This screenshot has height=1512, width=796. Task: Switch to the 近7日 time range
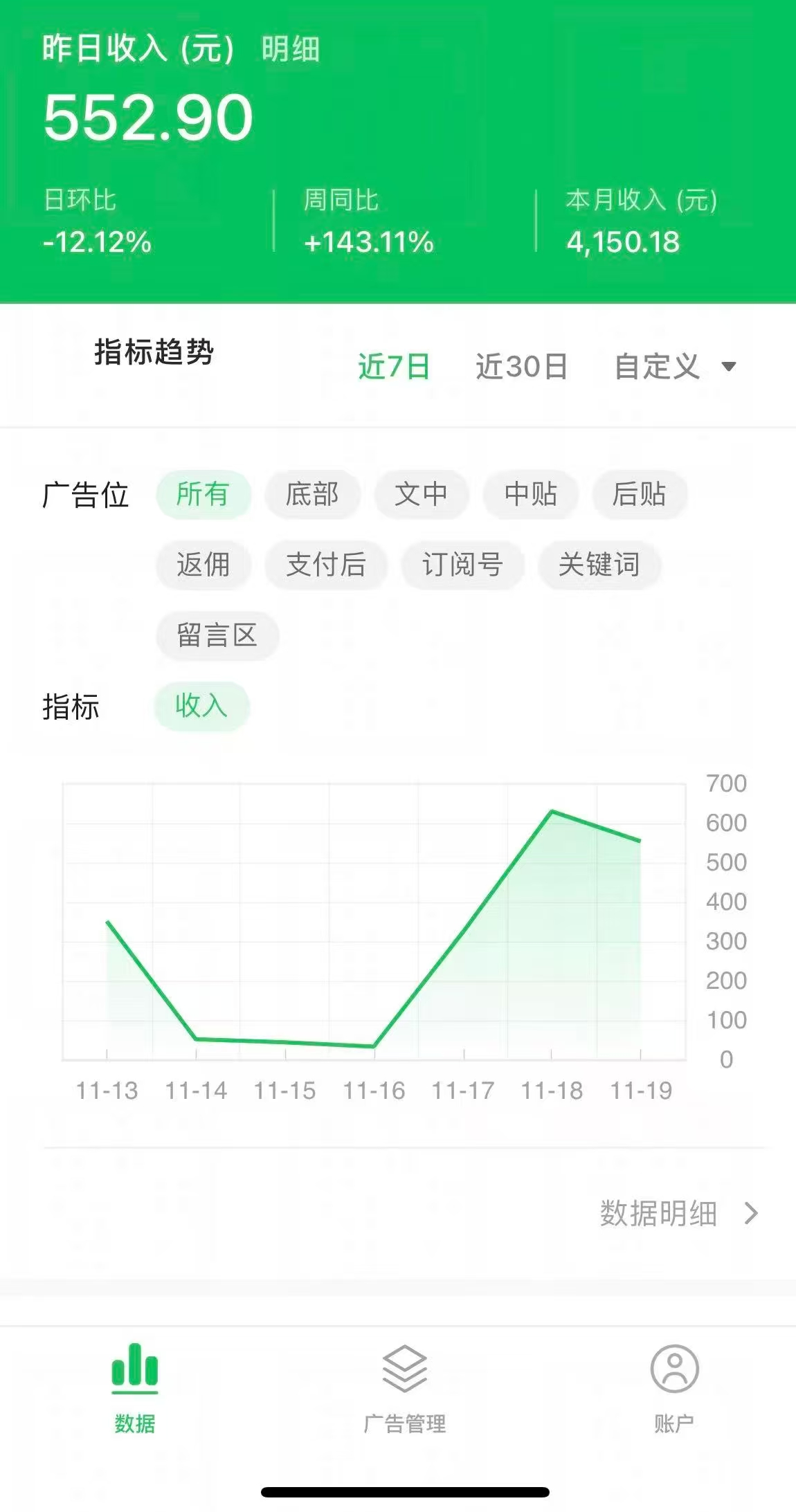click(394, 366)
